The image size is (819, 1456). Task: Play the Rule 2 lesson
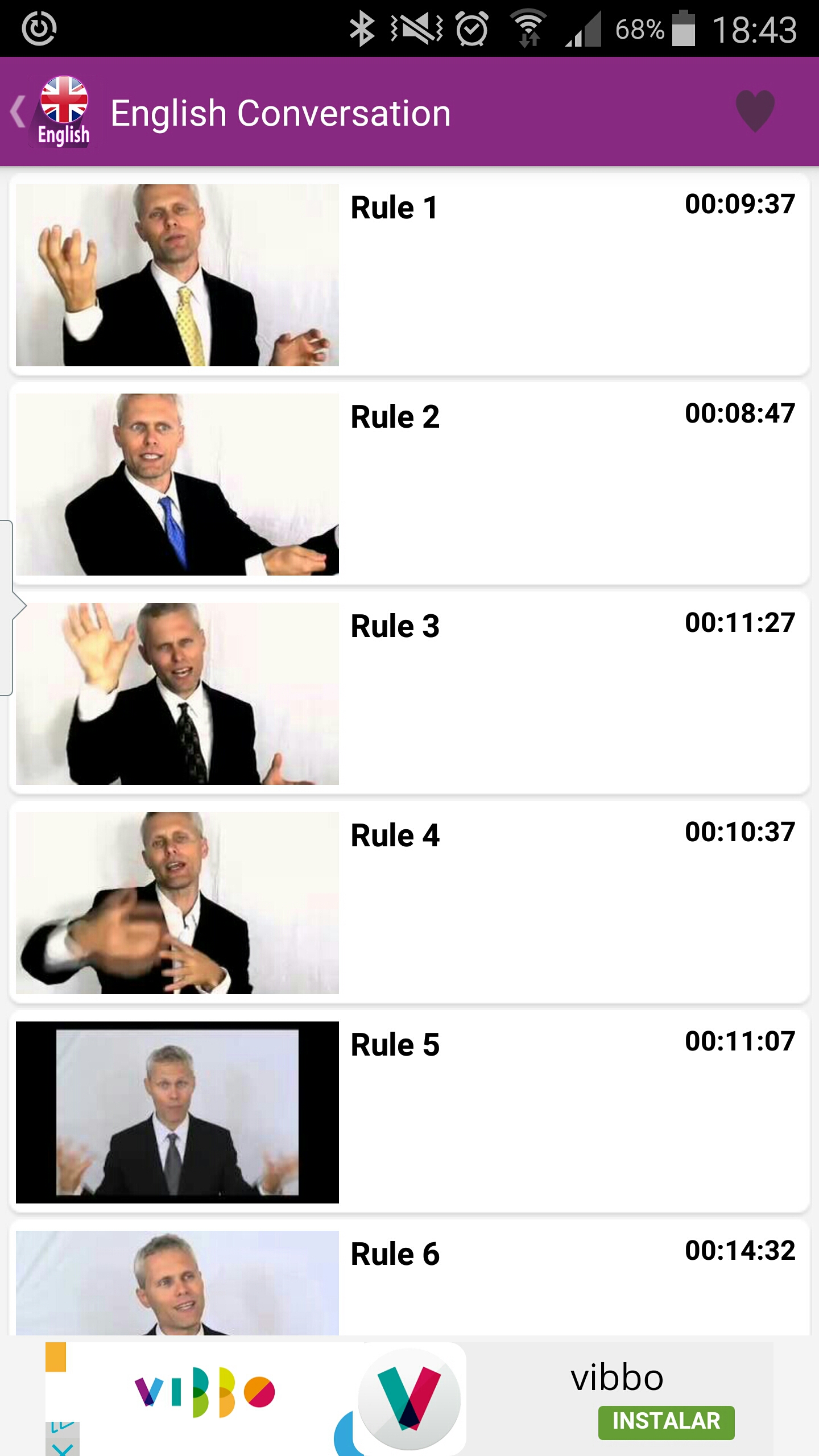pyautogui.click(x=409, y=484)
